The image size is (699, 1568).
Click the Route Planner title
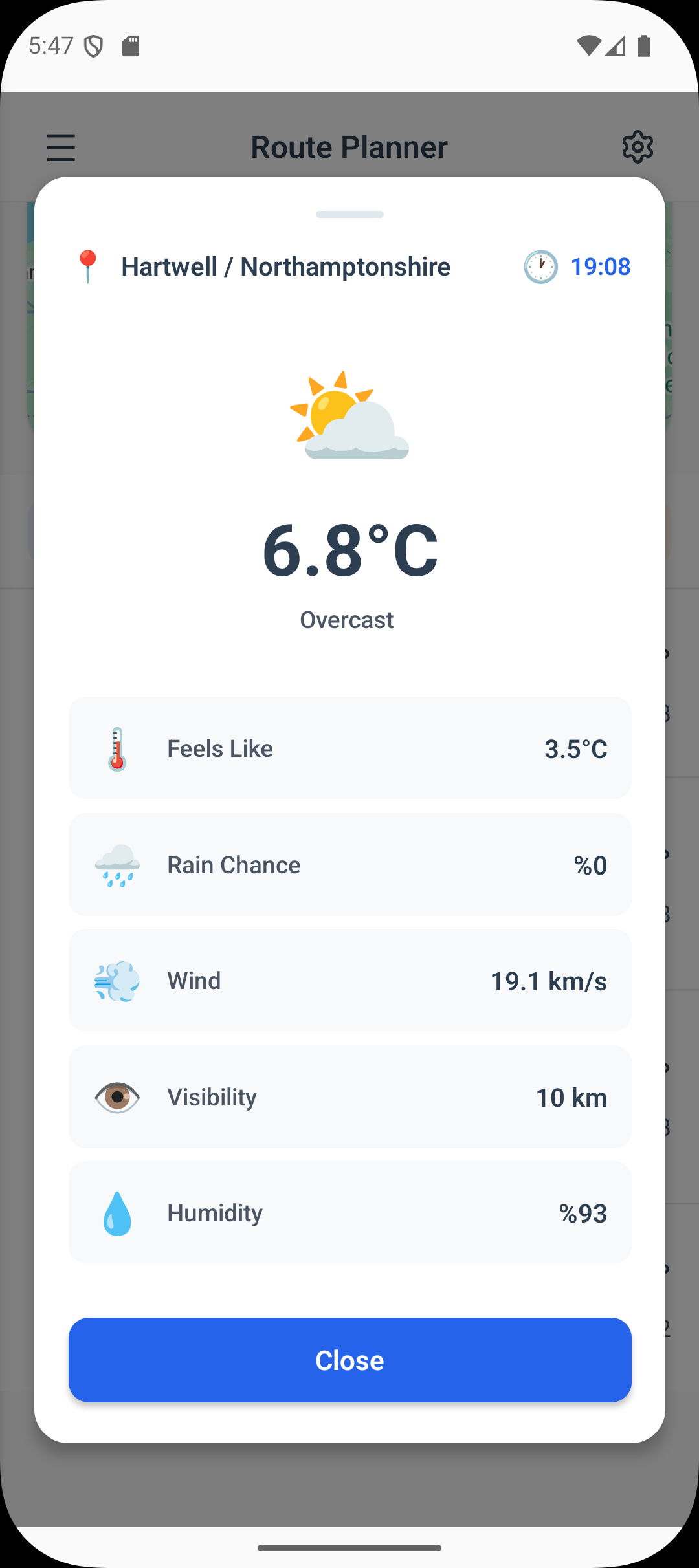(349, 147)
